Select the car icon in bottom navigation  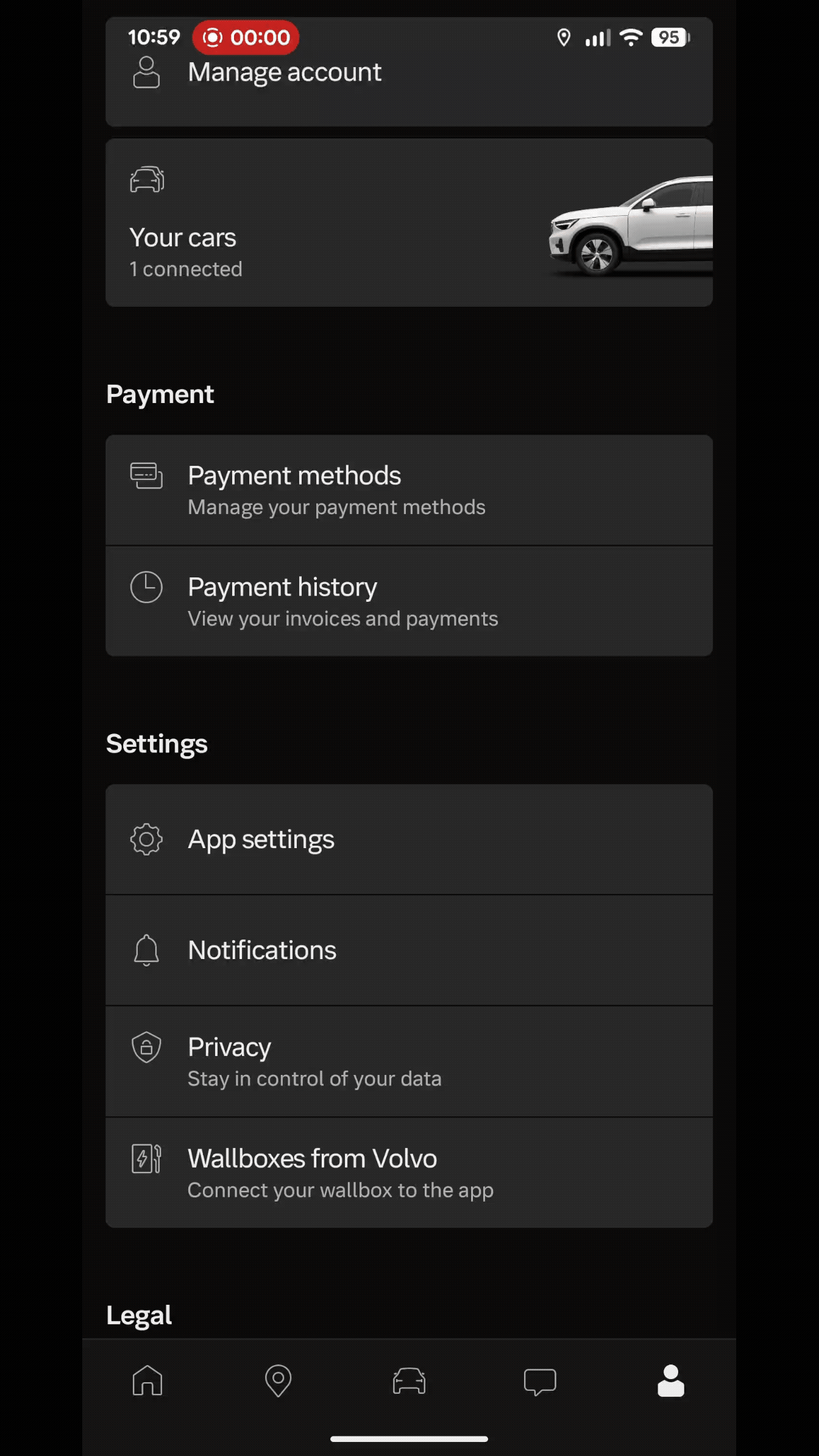point(409,1382)
